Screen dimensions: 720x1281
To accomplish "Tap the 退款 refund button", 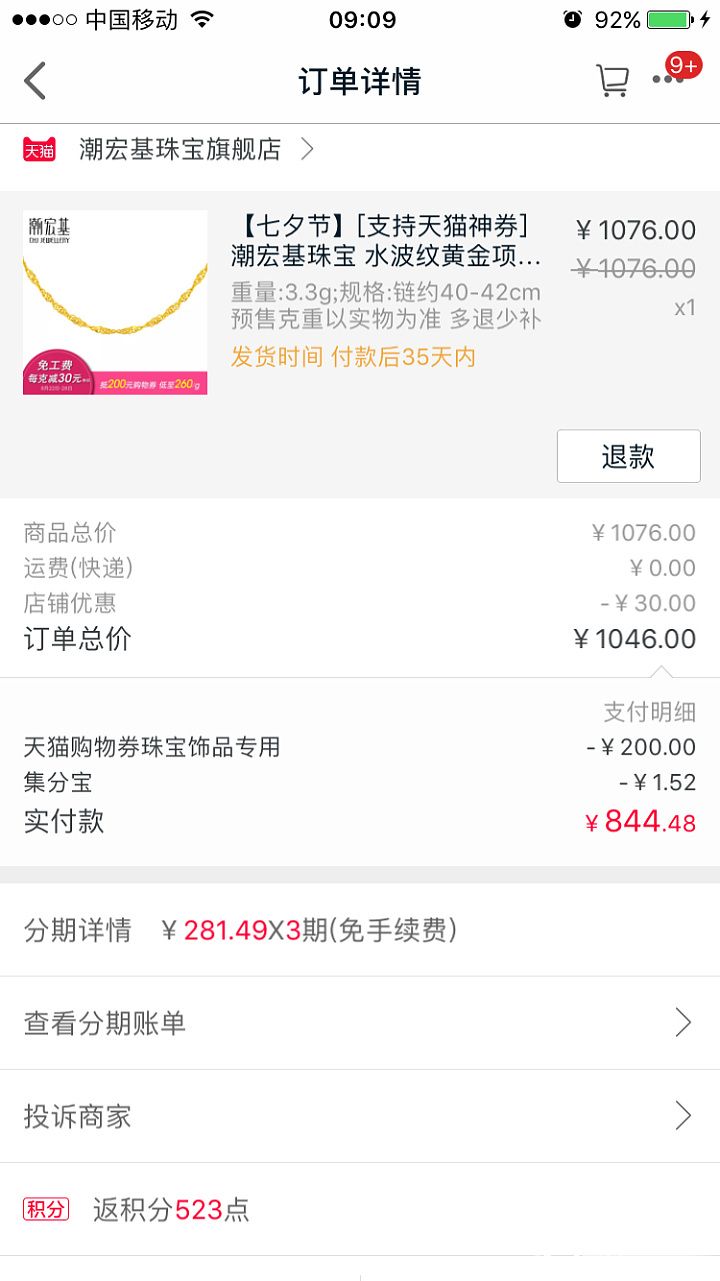I will click(628, 457).
